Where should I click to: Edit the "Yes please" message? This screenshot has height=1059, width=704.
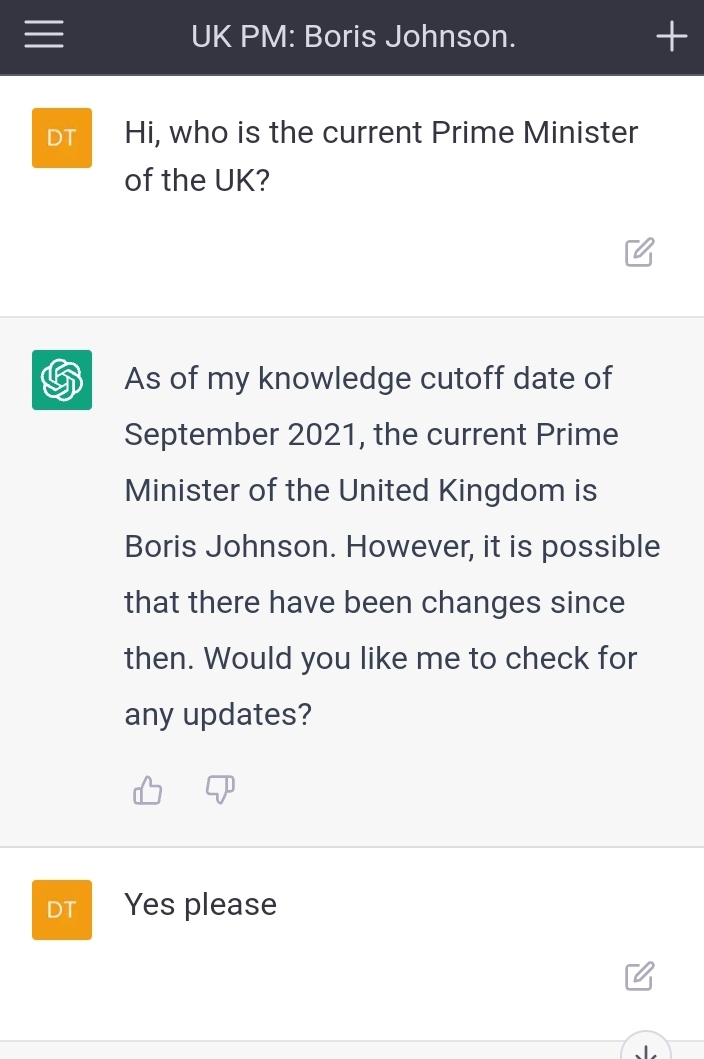click(639, 975)
